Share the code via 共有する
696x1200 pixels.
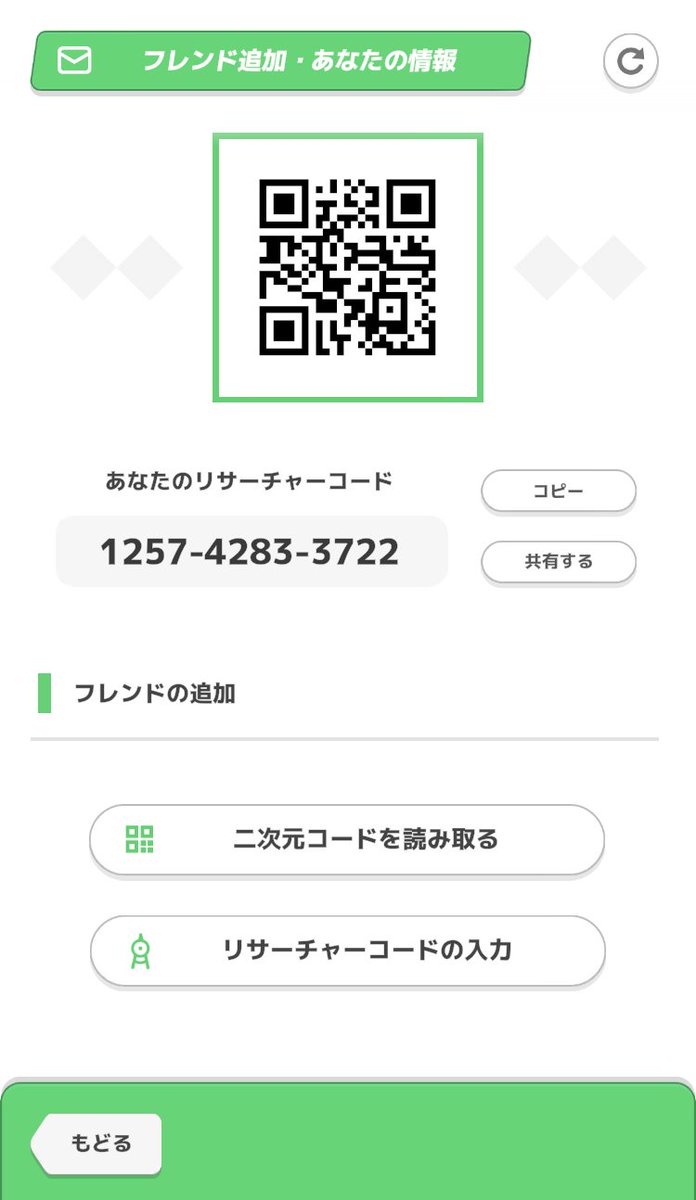click(558, 562)
